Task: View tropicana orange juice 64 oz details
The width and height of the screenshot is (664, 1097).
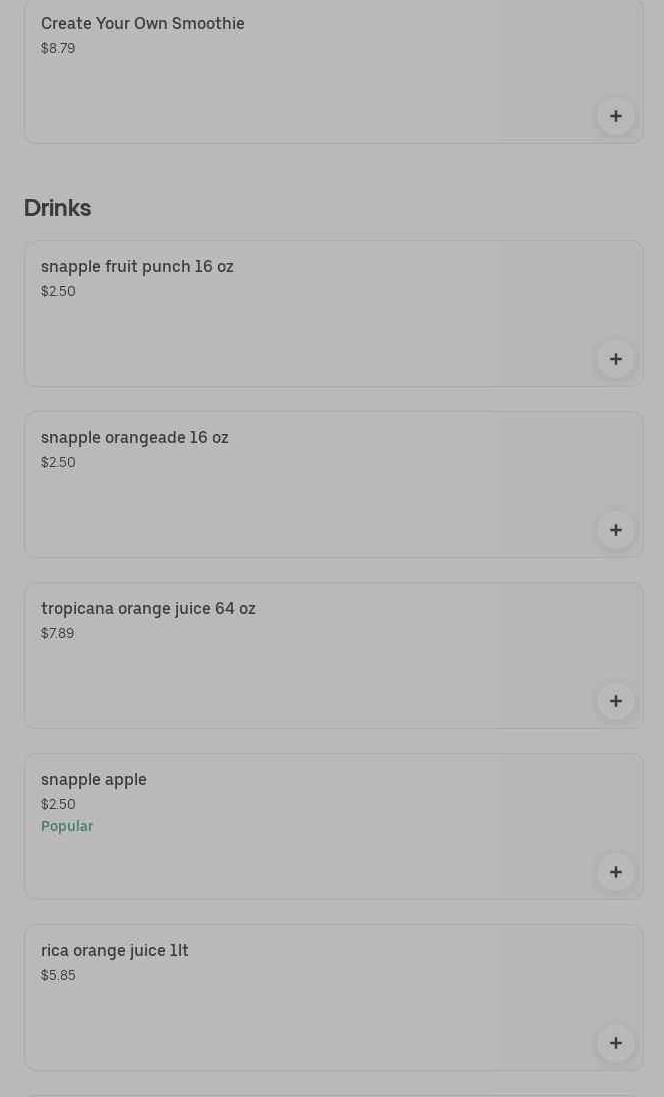Action: tap(148, 609)
